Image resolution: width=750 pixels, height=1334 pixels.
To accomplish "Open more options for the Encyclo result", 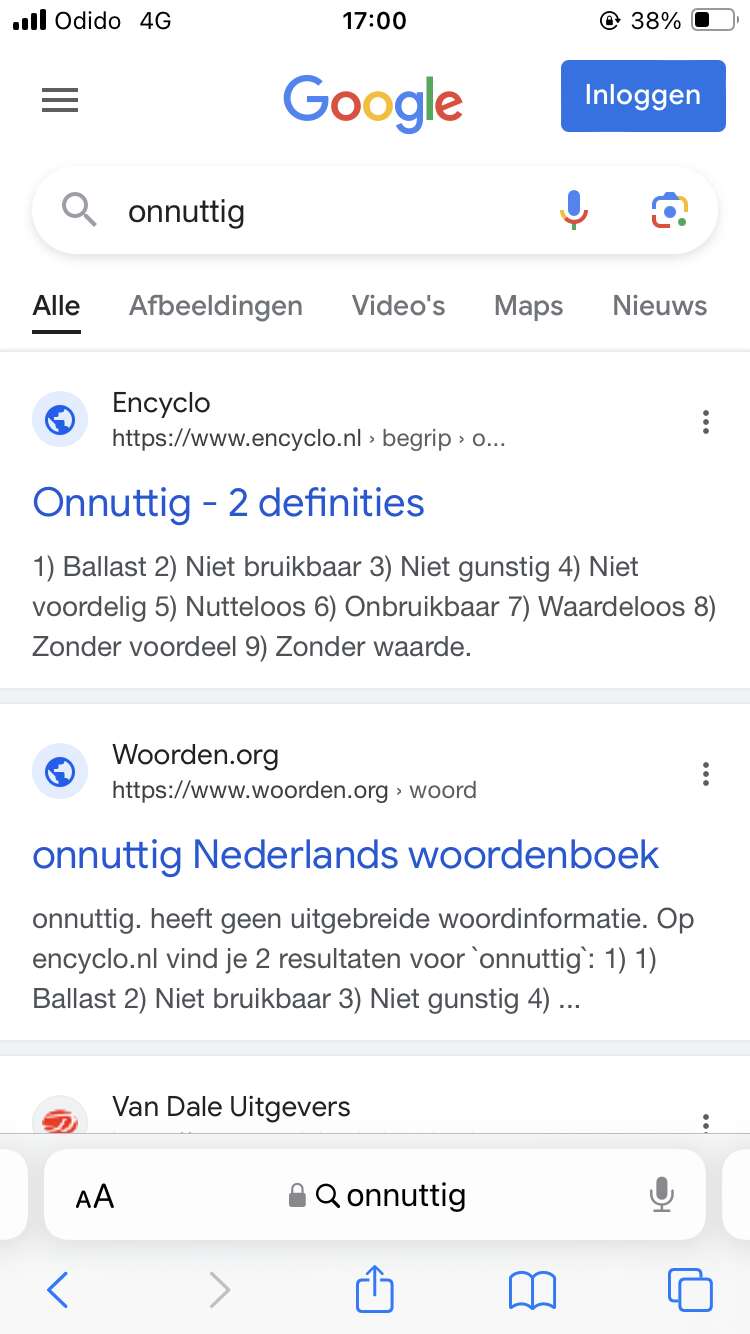I will coord(706,422).
